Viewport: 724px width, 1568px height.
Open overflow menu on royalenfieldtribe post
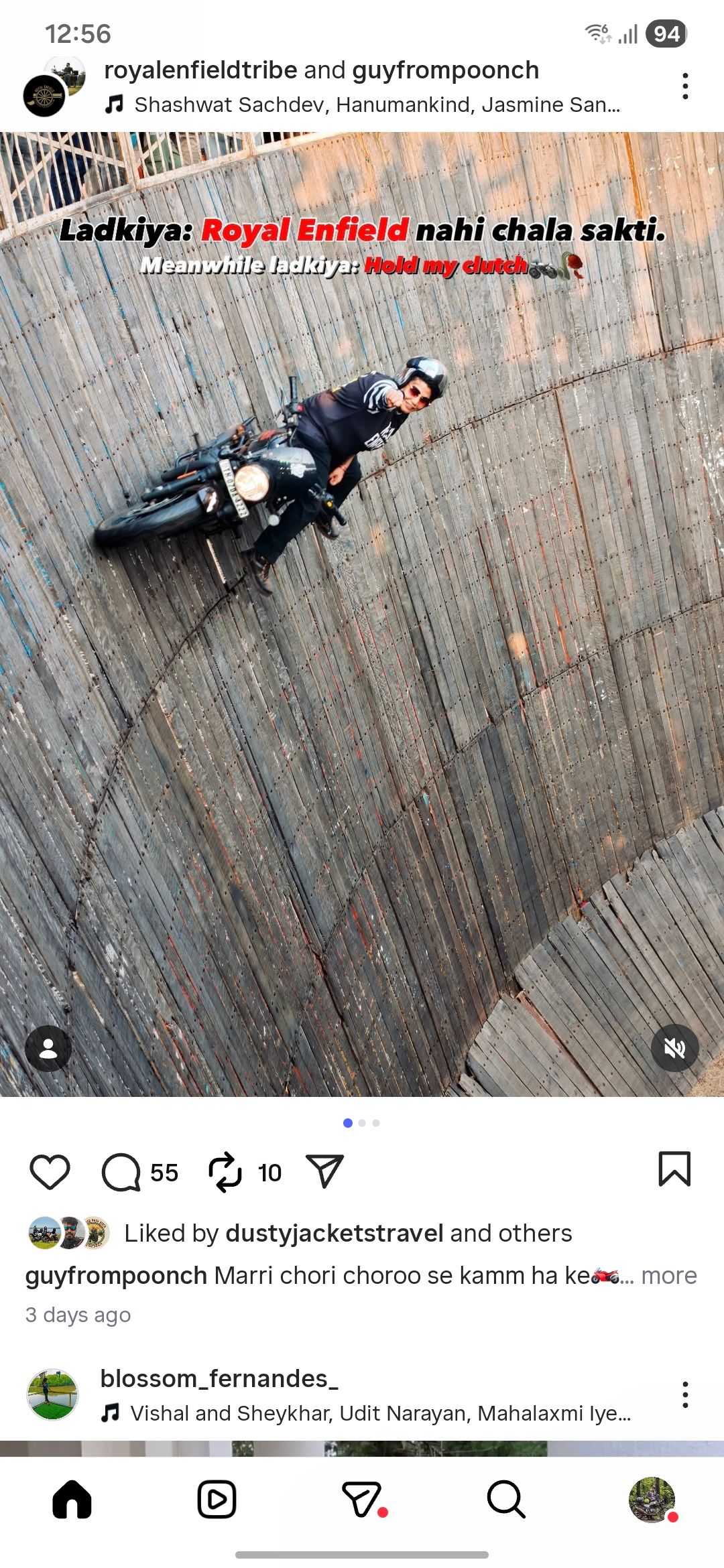click(684, 86)
